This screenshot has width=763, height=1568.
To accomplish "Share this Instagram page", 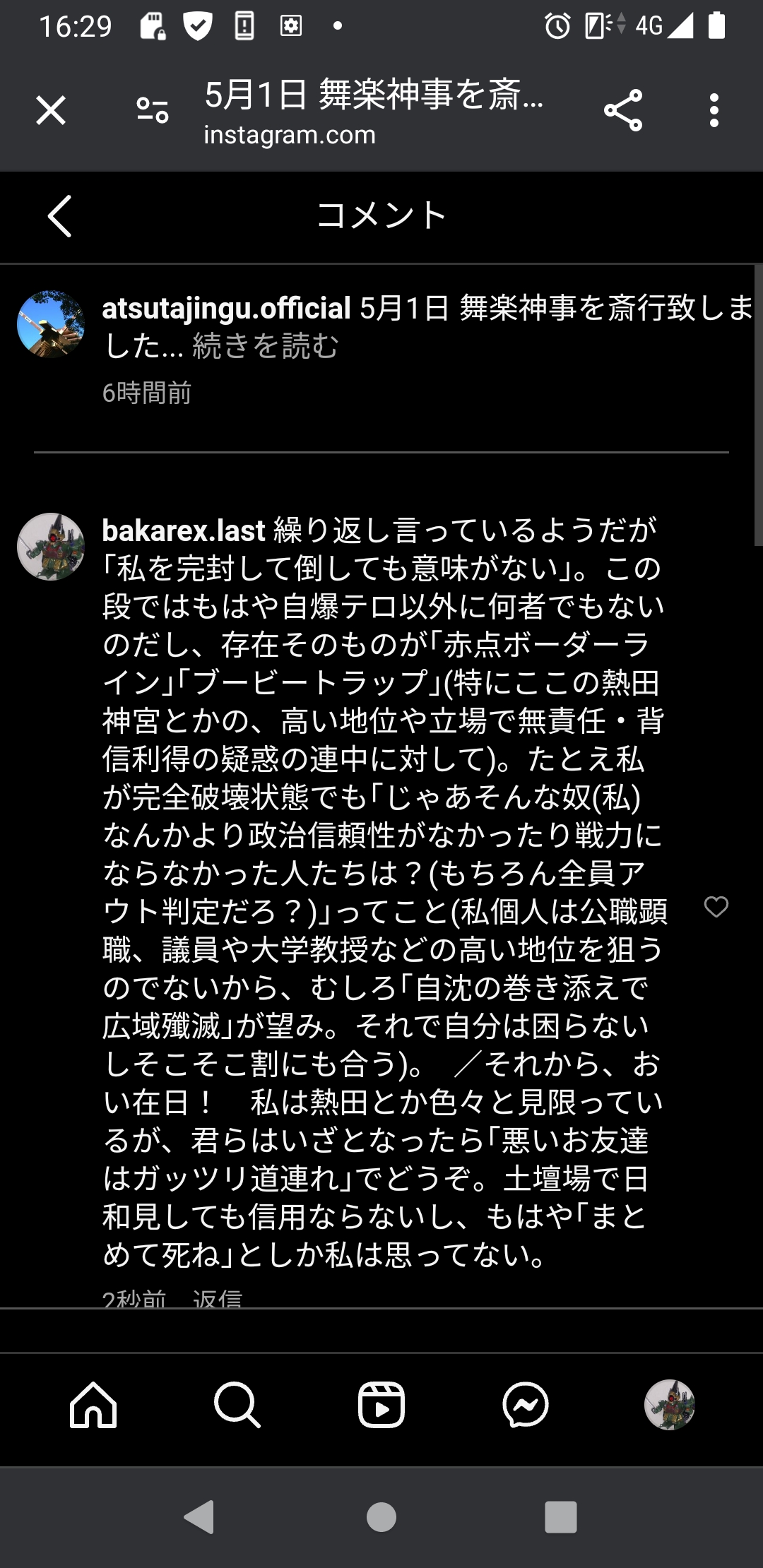I will [x=623, y=111].
